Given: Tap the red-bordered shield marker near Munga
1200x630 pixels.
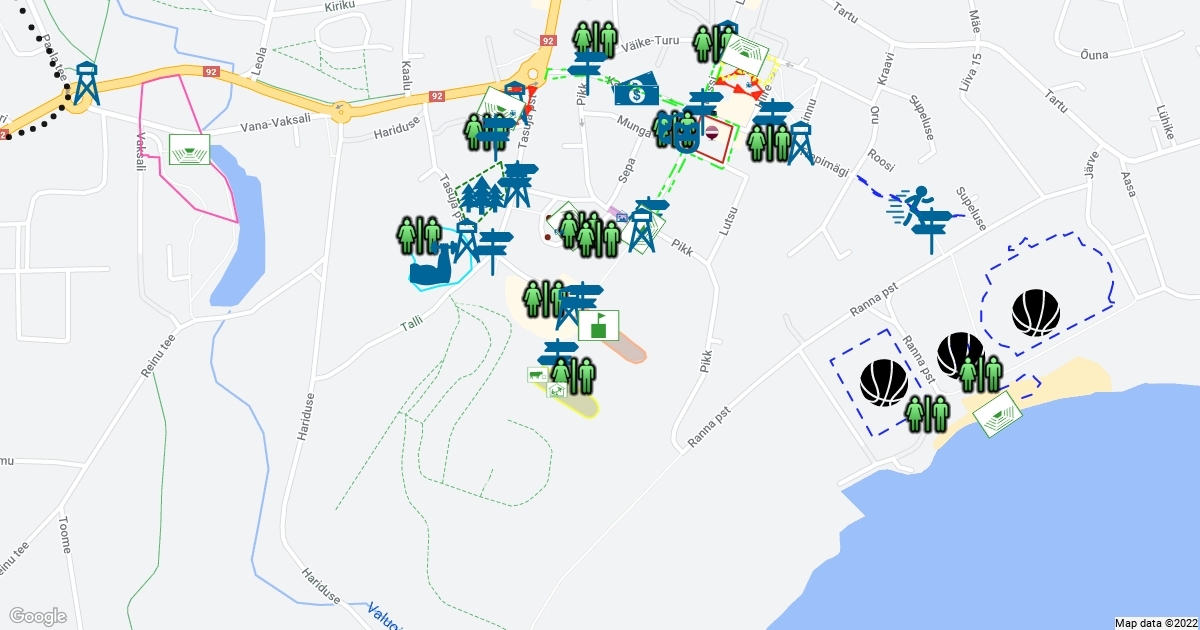Looking at the screenshot, I should point(713,134).
